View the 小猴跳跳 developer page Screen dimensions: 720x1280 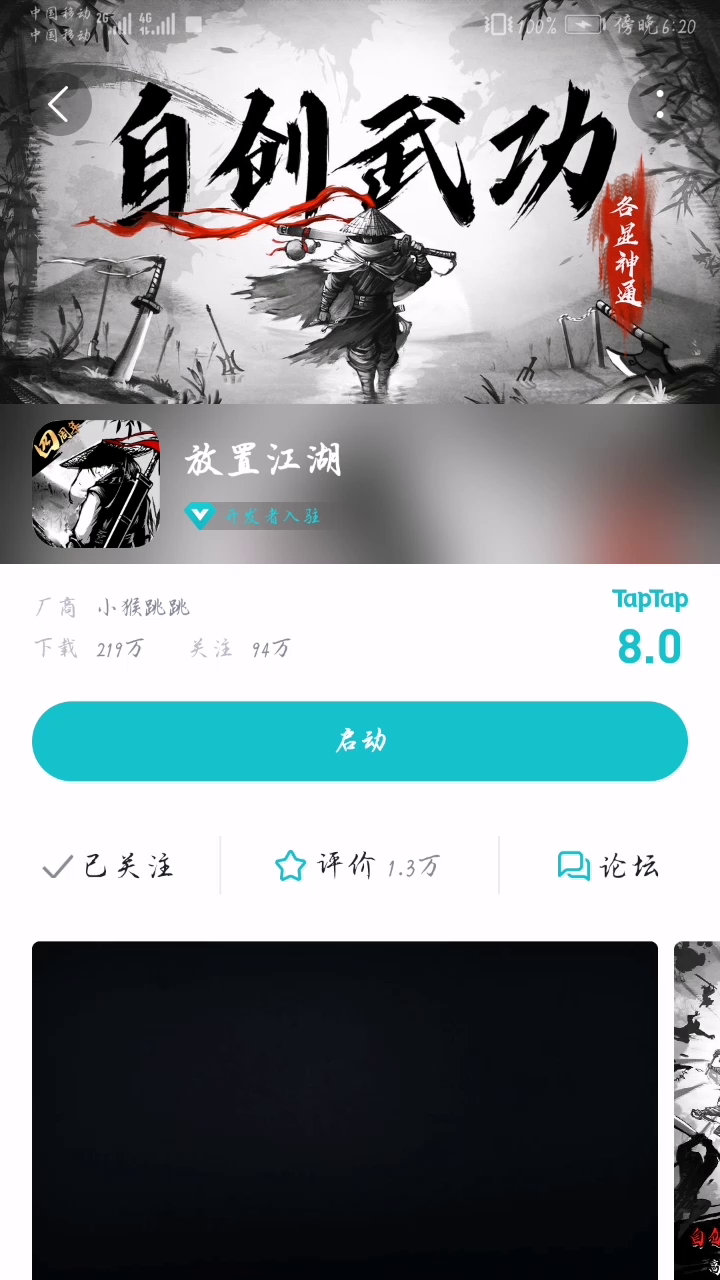click(143, 607)
